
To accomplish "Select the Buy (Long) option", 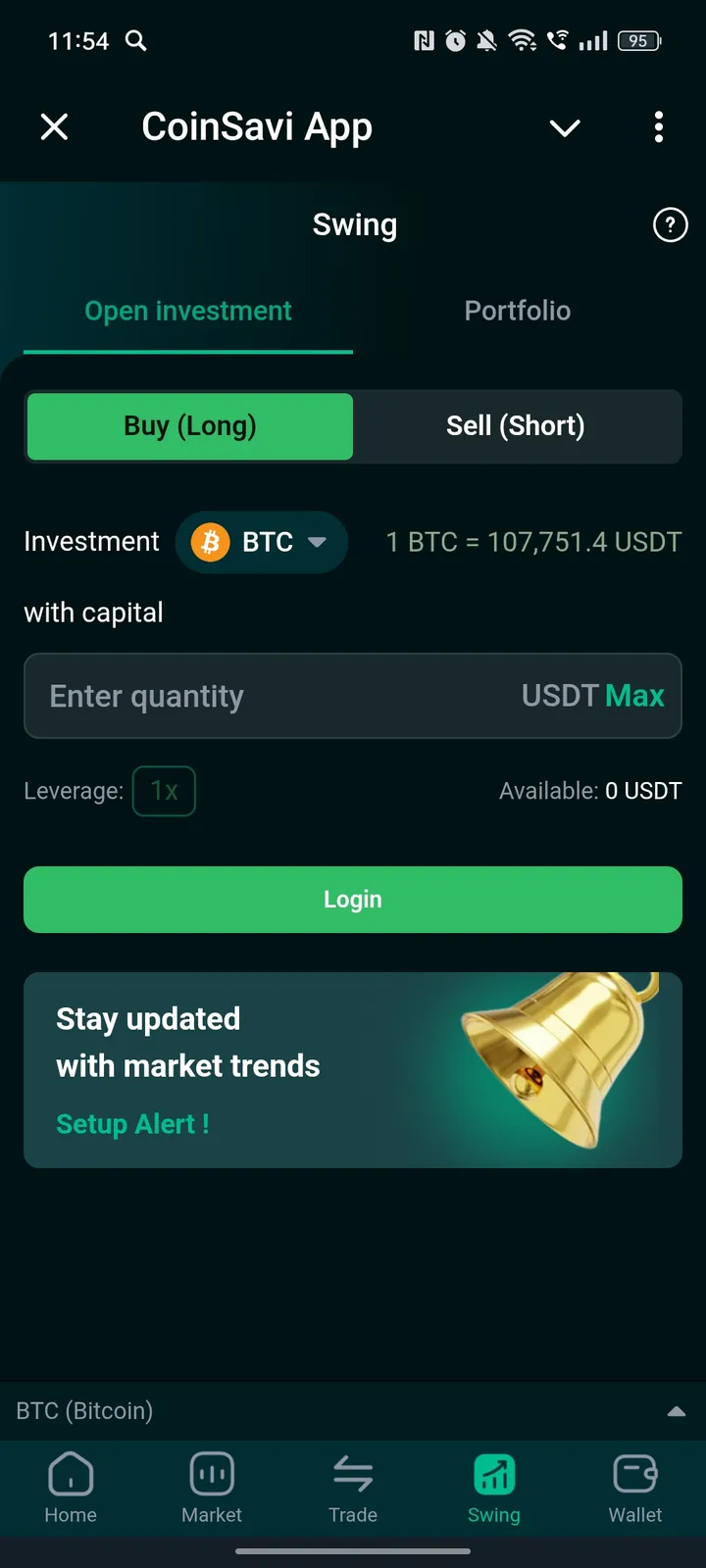I will point(188,426).
